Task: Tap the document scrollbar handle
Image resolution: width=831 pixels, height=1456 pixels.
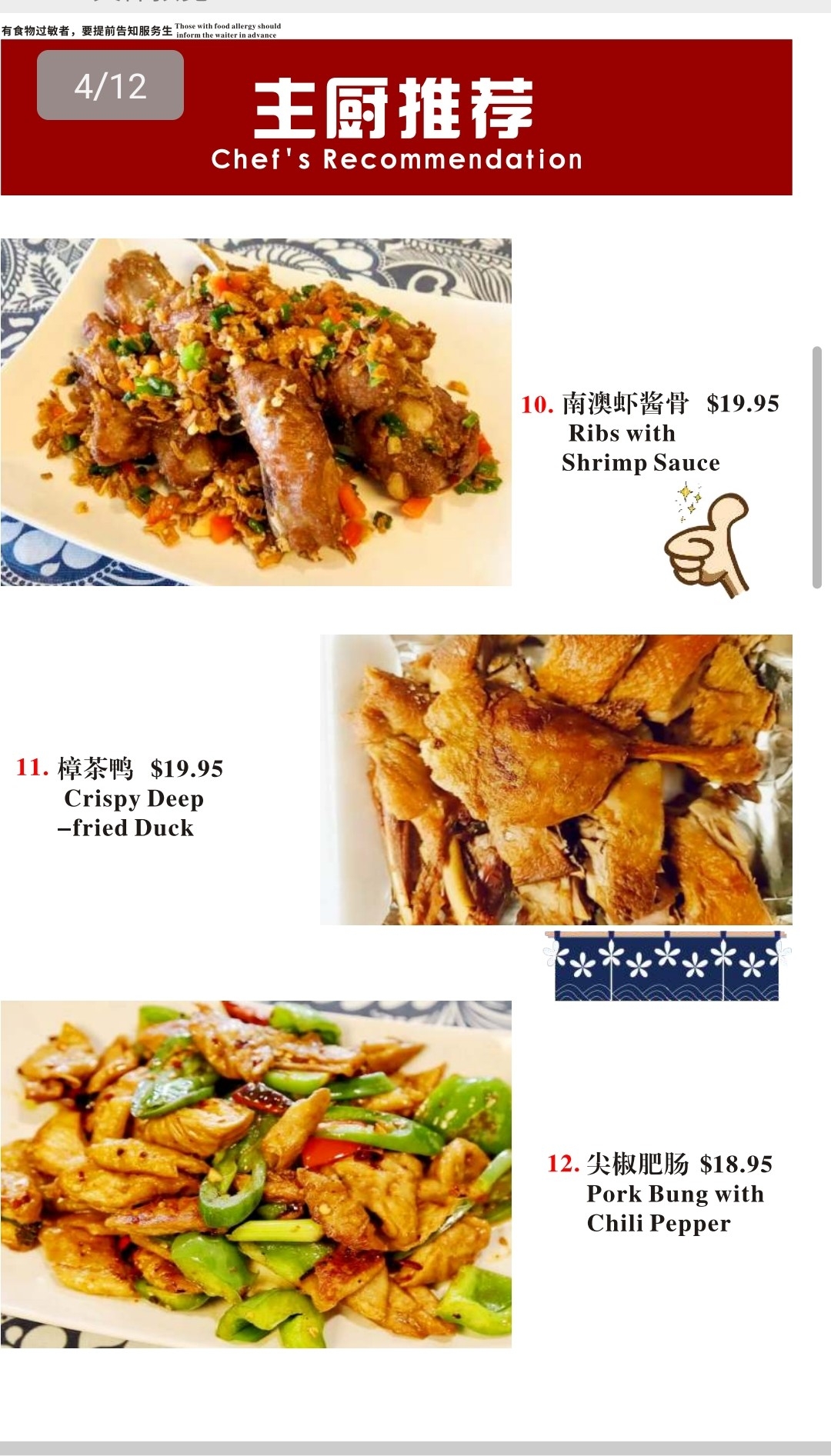Action: click(x=817, y=468)
